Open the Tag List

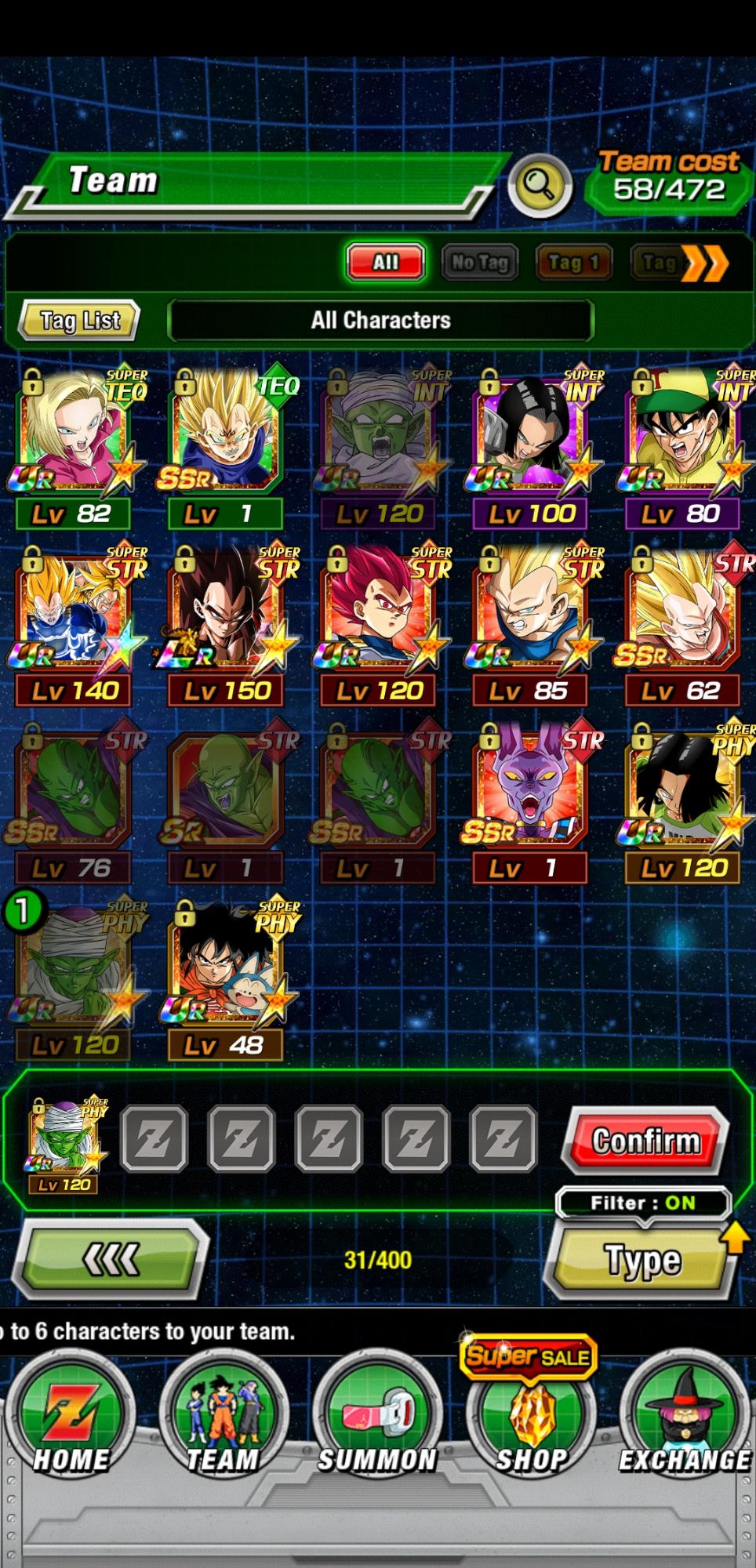[79, 321]
